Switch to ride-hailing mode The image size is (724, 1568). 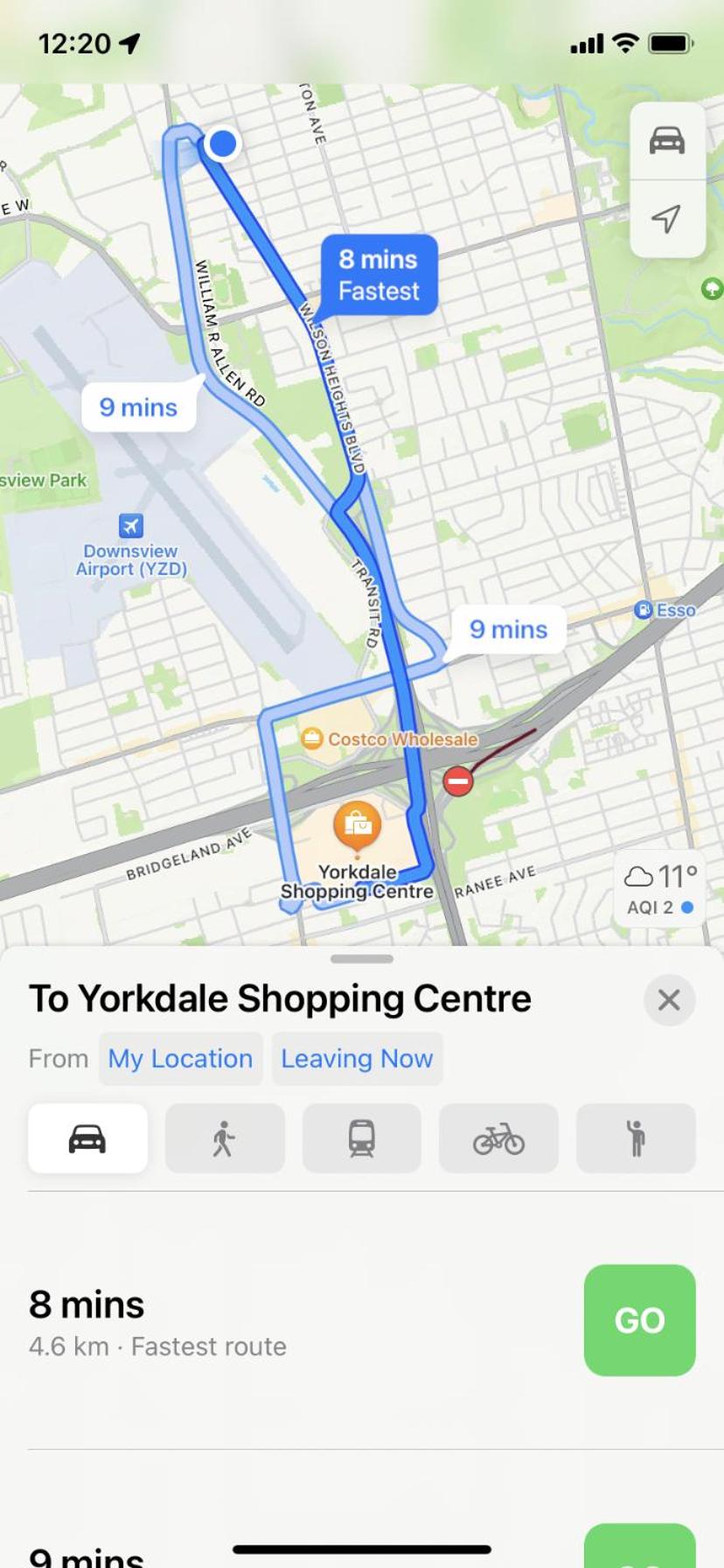pos(636,1138)
